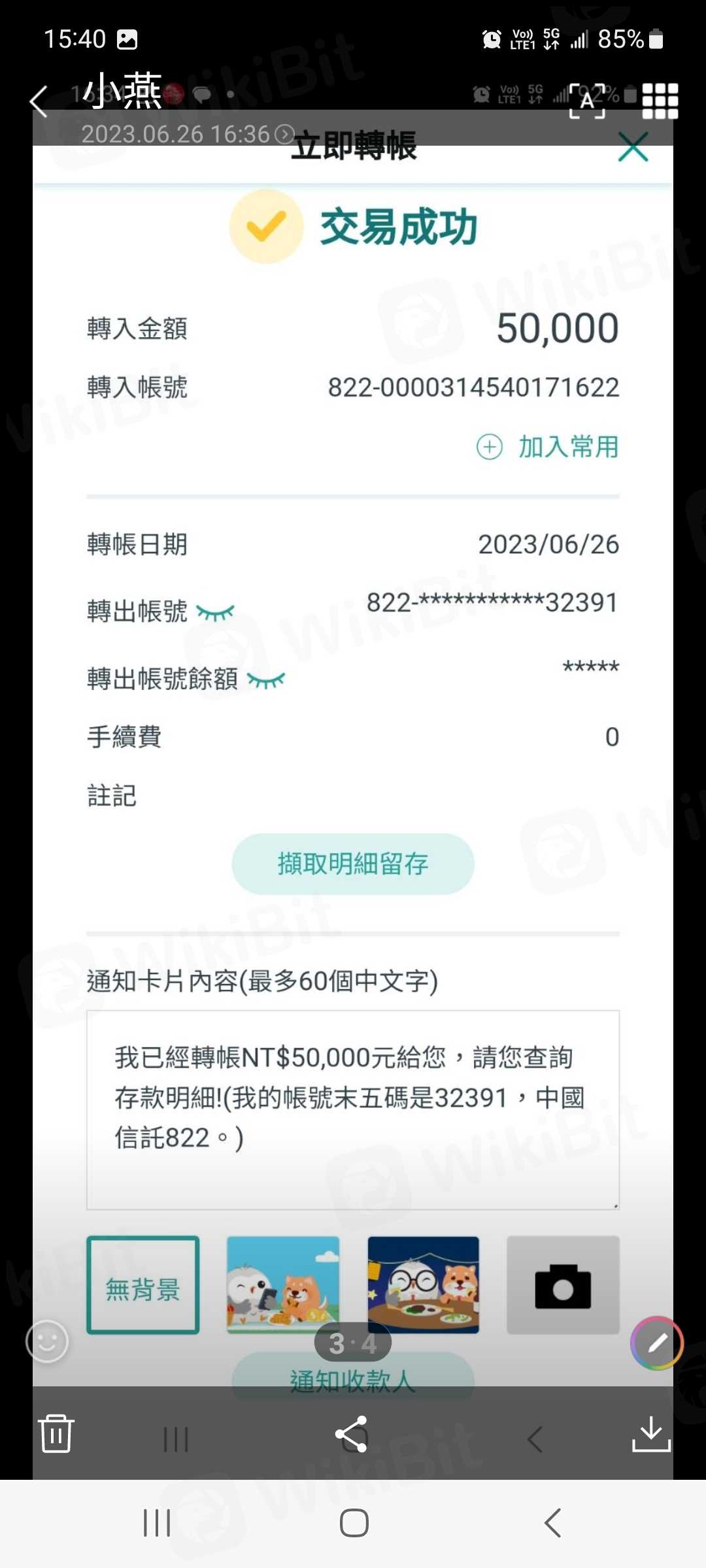706x1568 pixels.
Task: Go back to the chat with 小燕
Action: (39, 102)
